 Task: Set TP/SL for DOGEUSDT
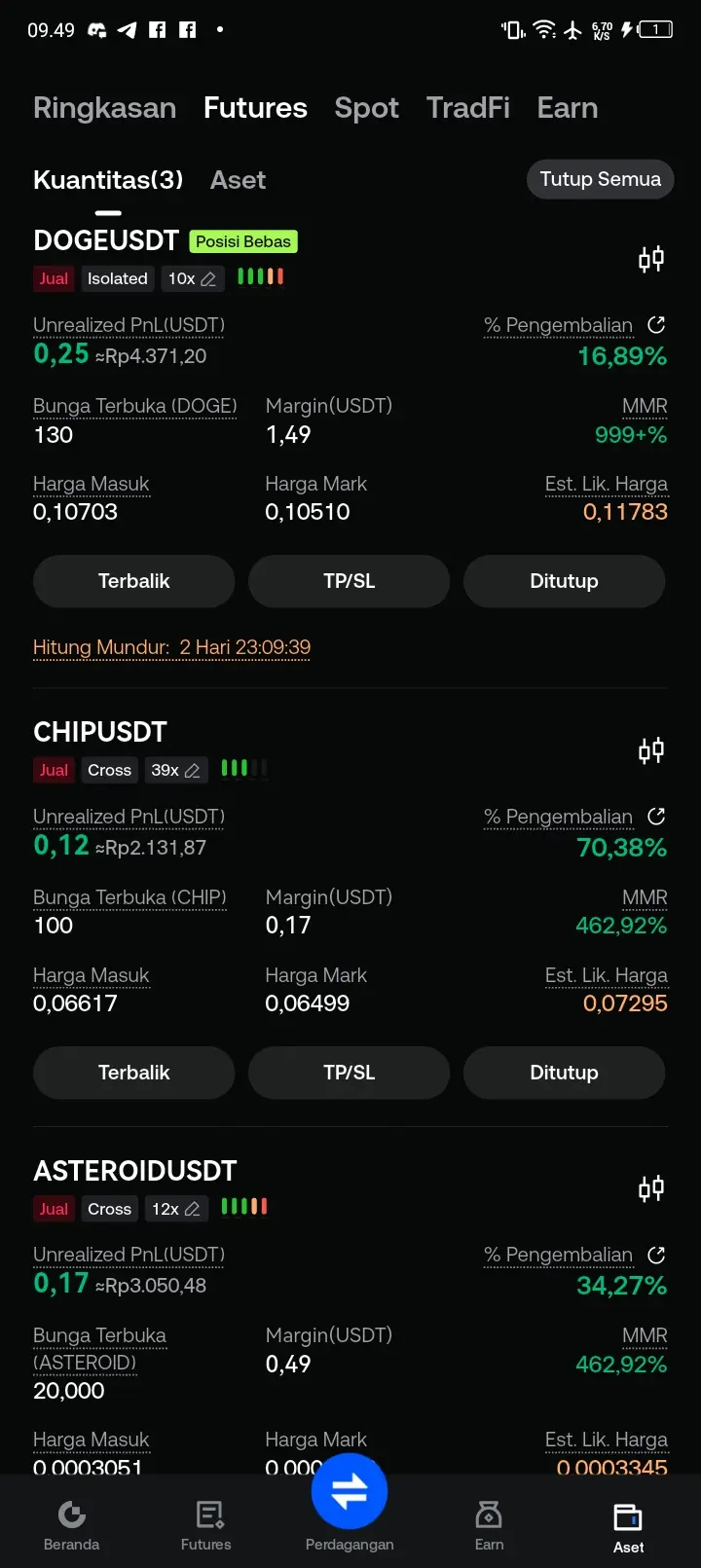[x=349, y=581]
